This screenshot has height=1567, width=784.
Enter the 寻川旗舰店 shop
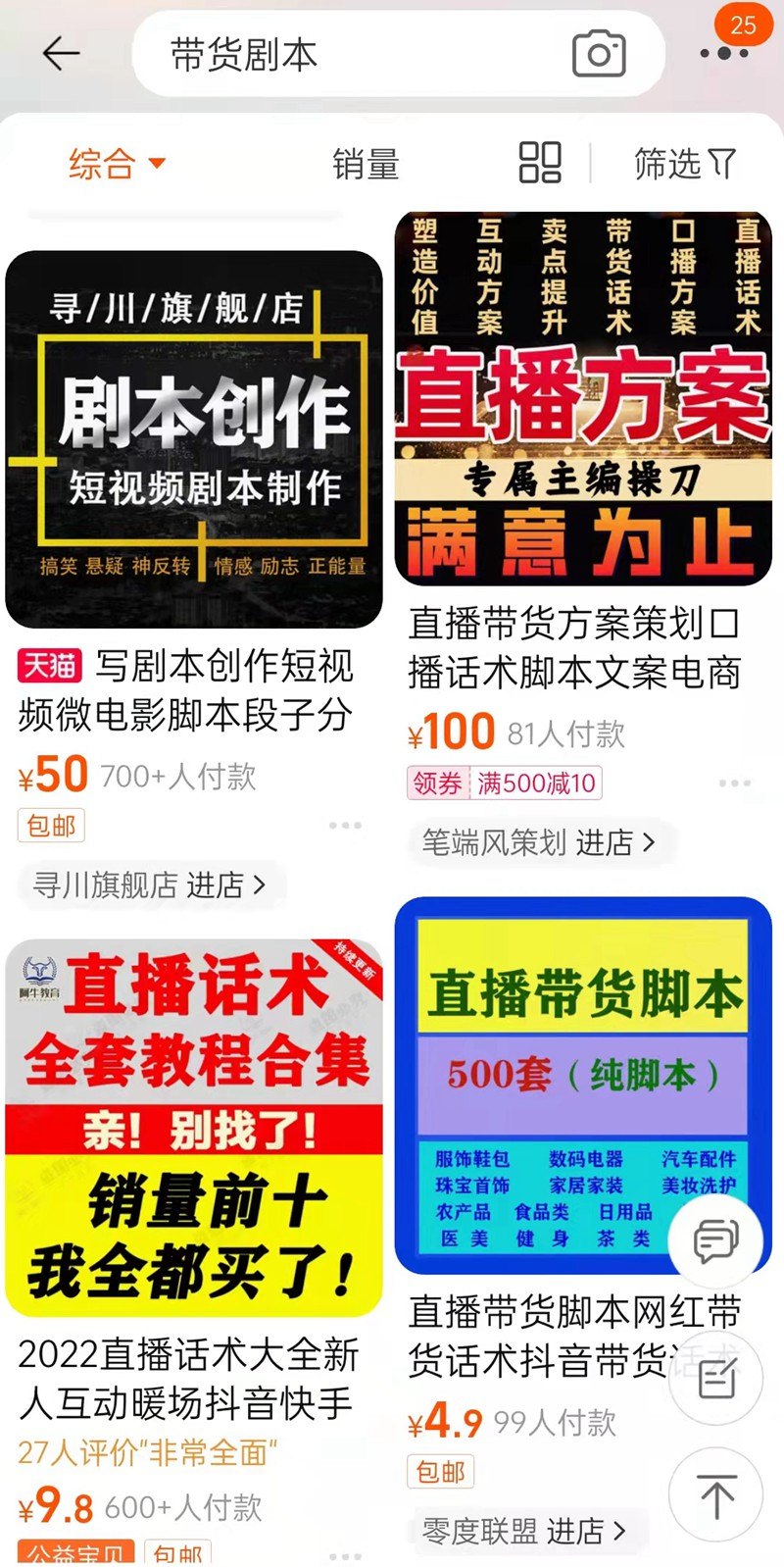(x=149, y=885)
